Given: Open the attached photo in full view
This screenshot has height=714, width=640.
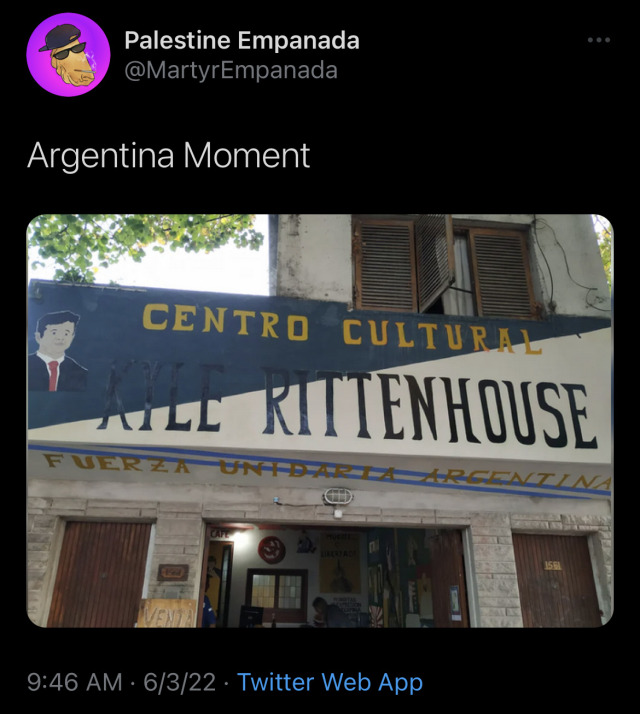Looking at the screenshot, I should pyautogui.click(x=320, y=420).
